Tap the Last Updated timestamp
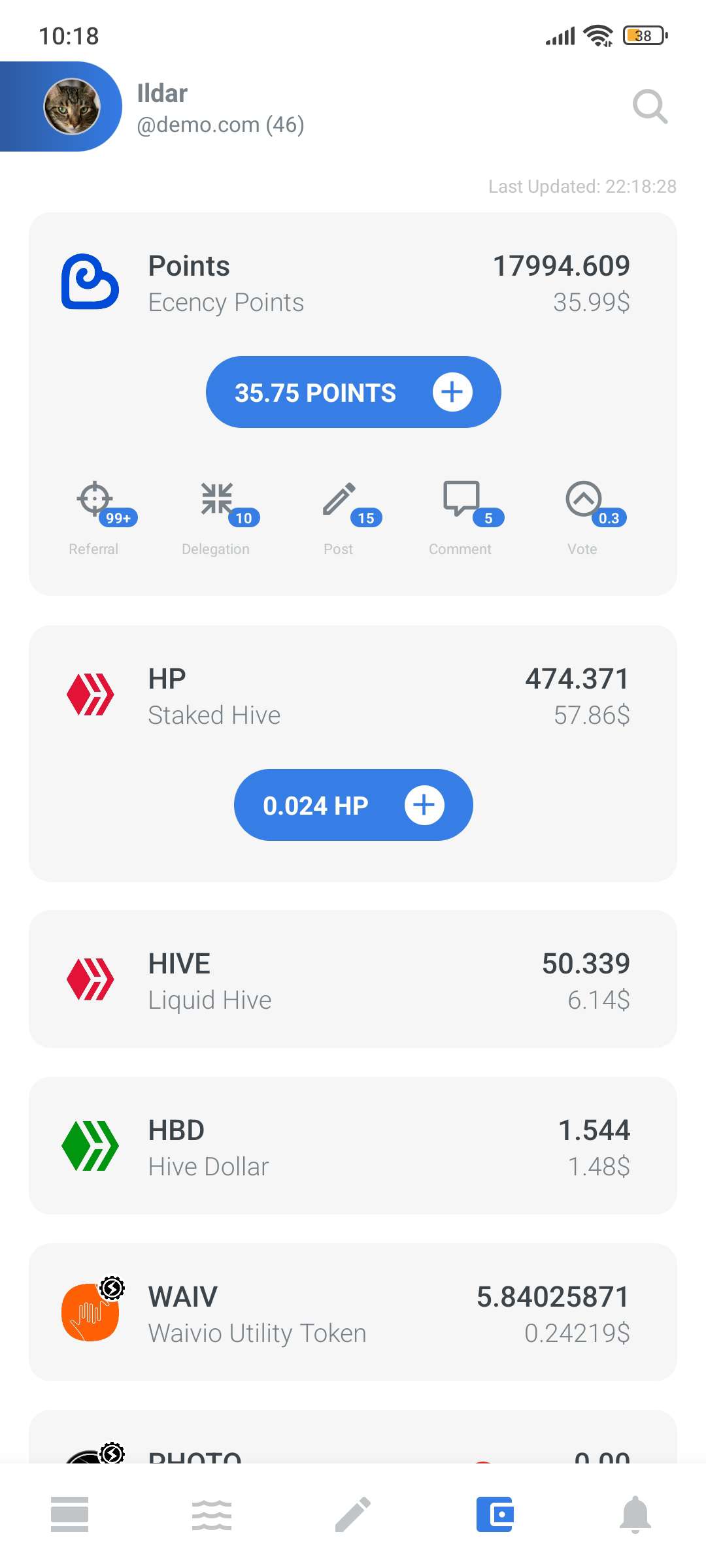The image size is (706, 1568). [x=582, y=186]
